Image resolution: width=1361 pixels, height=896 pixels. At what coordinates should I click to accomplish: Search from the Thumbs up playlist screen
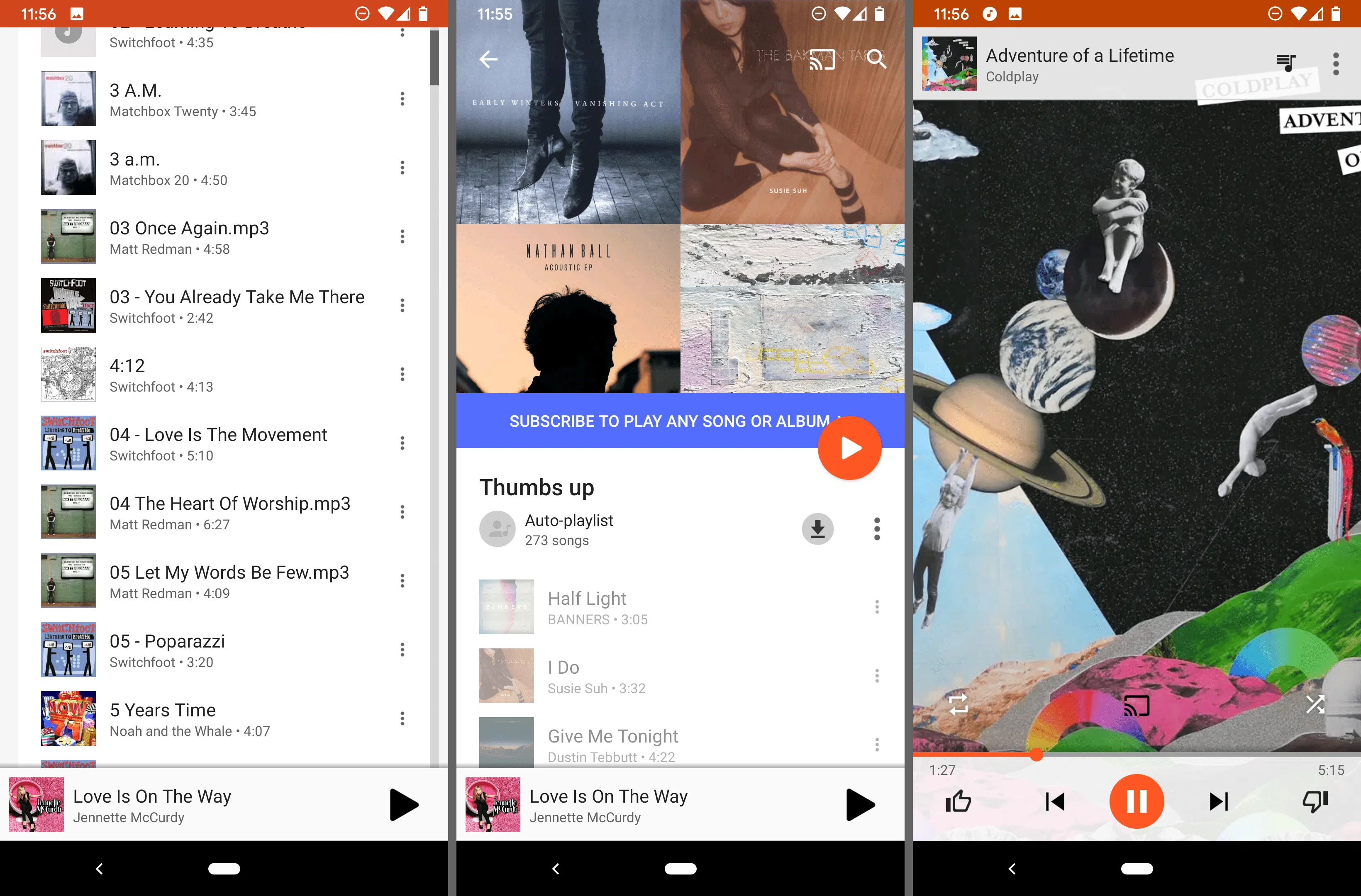coord(876,59)
